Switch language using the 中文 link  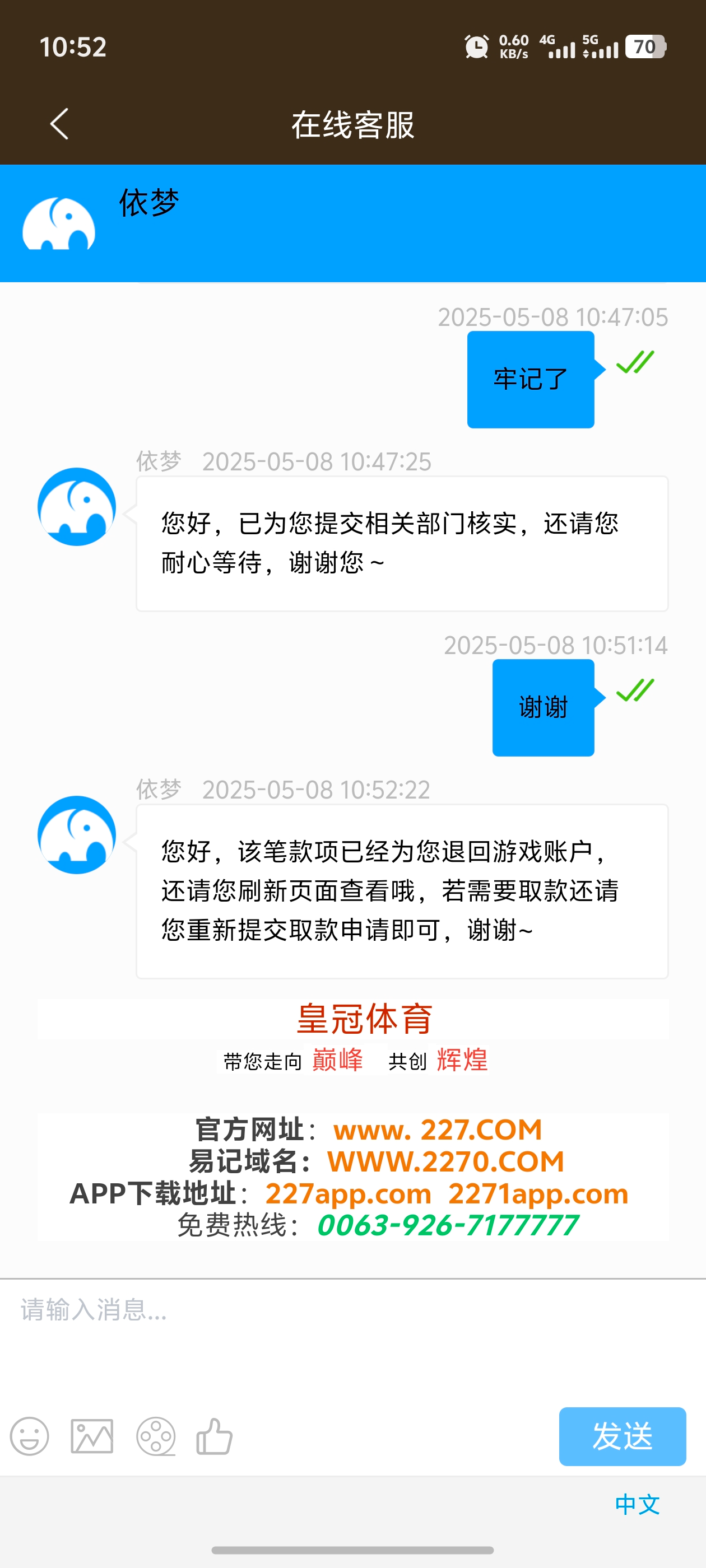(x=637, y=1504)
